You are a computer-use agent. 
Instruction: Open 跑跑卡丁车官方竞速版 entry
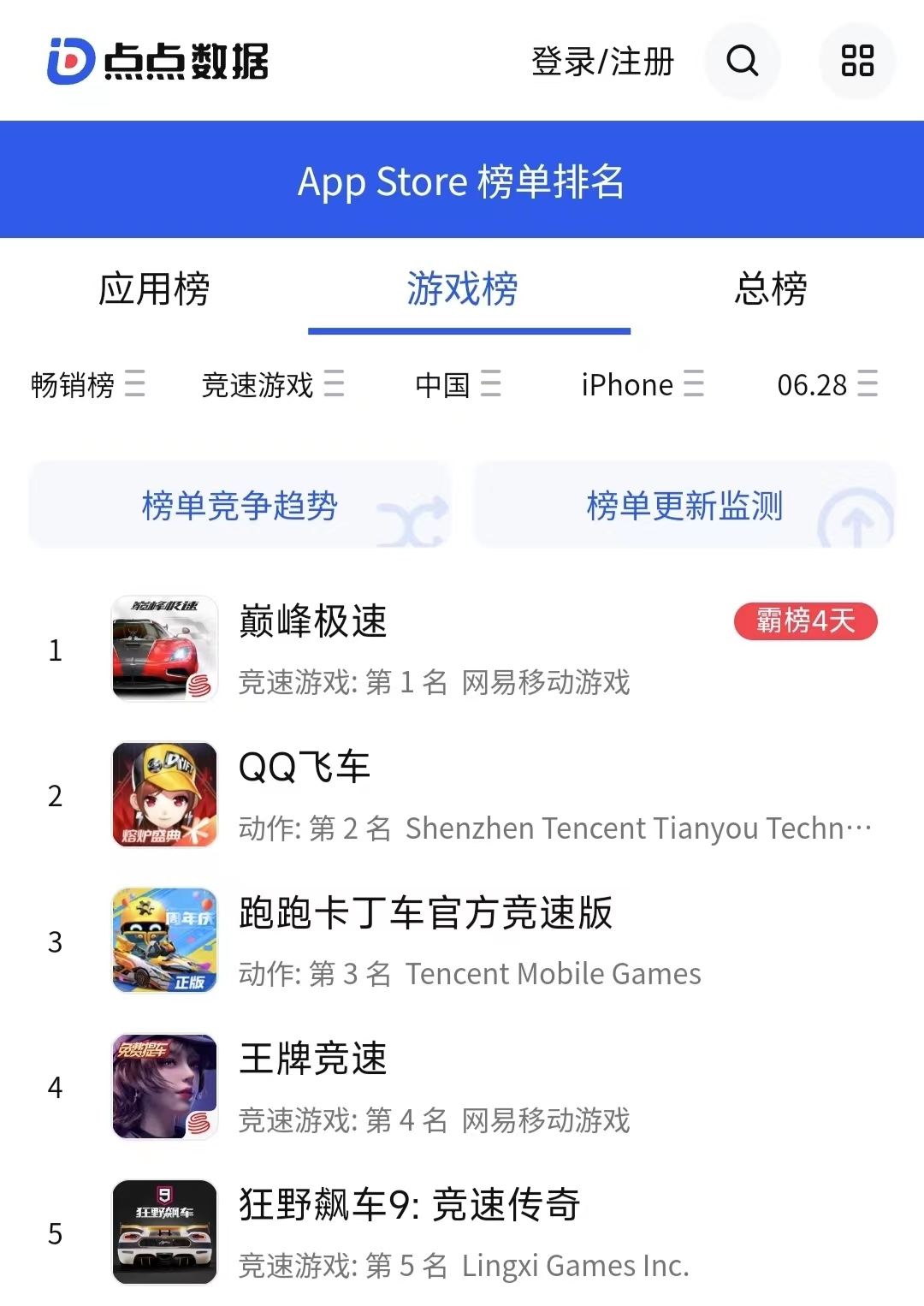pyautogui.click(x=425, y=913)
